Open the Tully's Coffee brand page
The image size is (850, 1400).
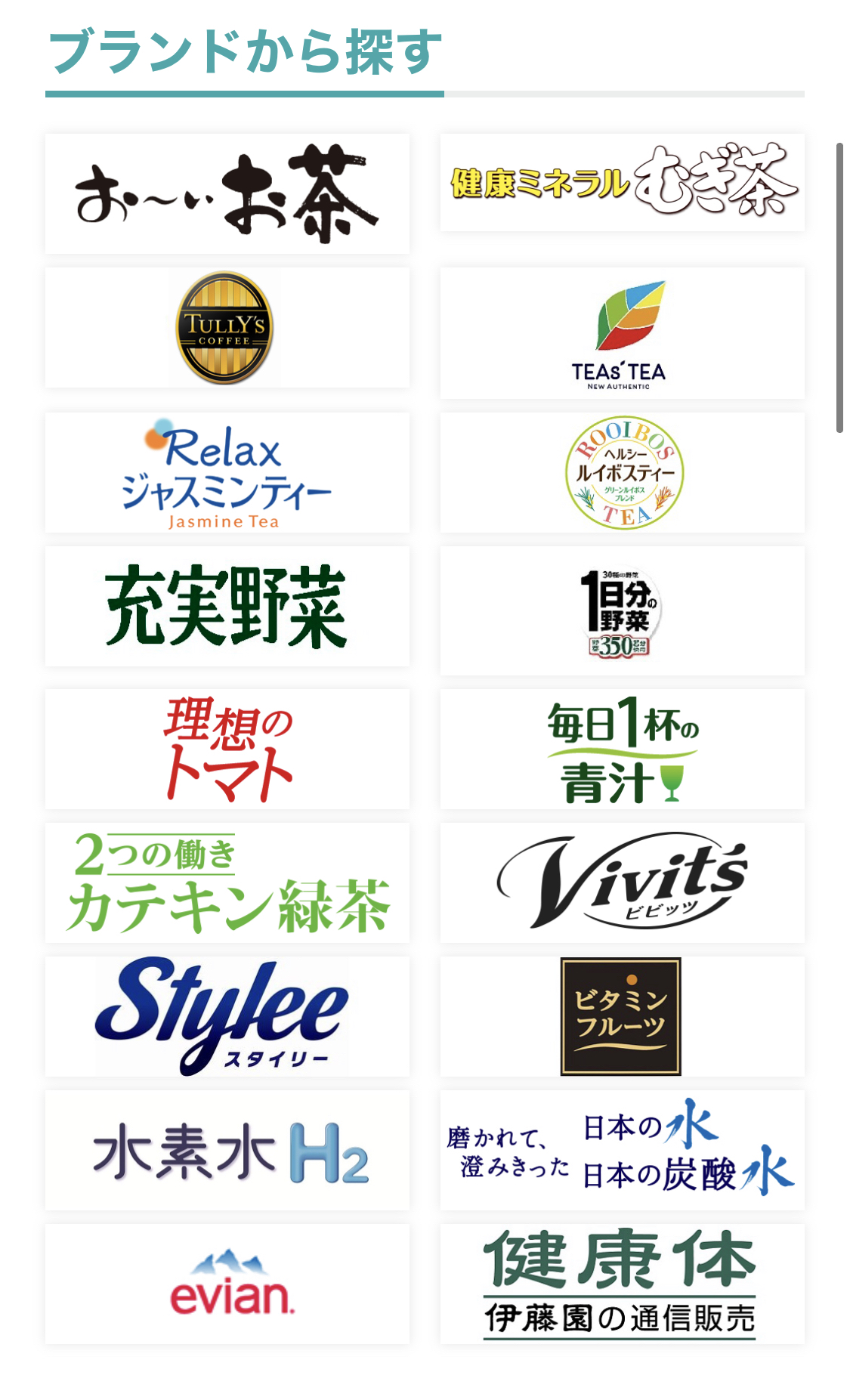[227, 328]
